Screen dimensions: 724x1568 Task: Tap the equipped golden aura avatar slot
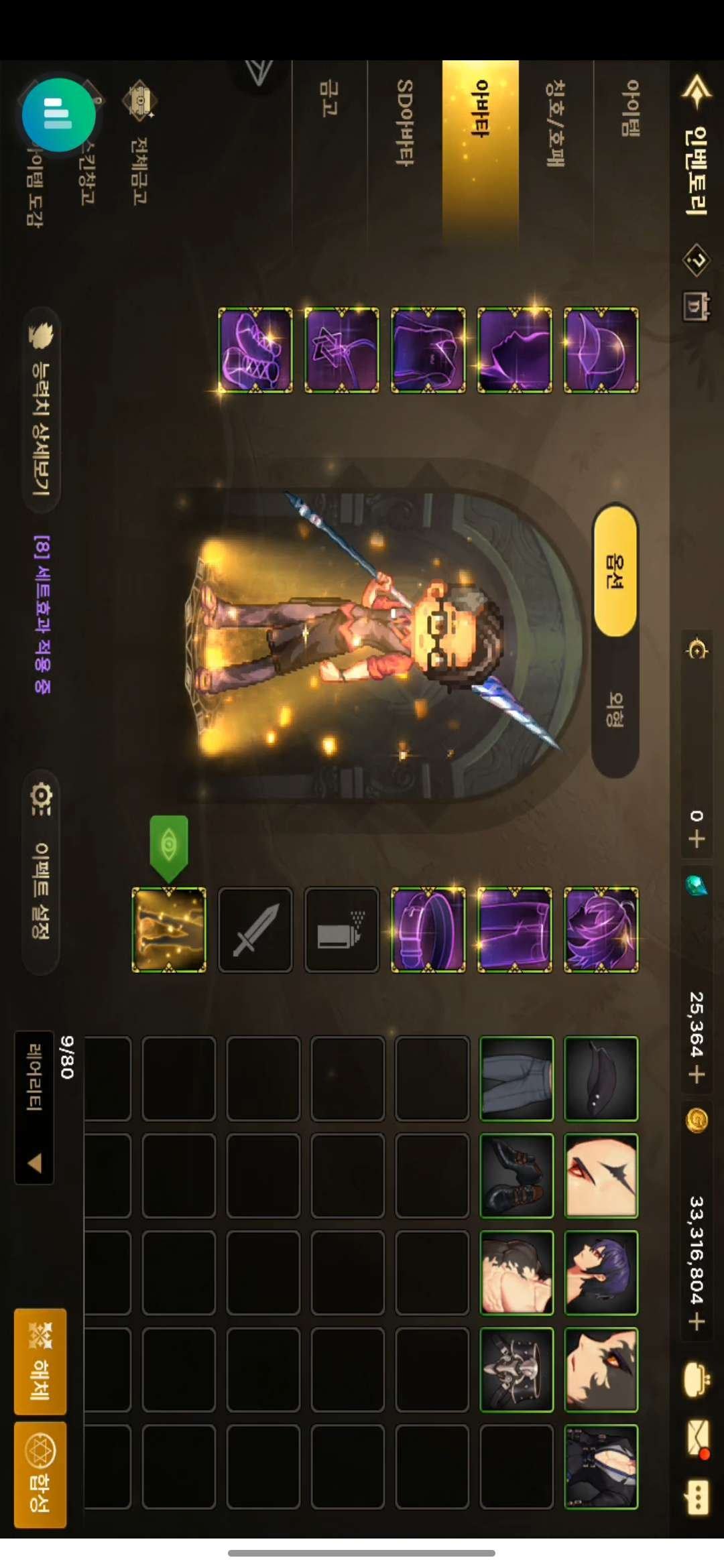tap(169, 929)
